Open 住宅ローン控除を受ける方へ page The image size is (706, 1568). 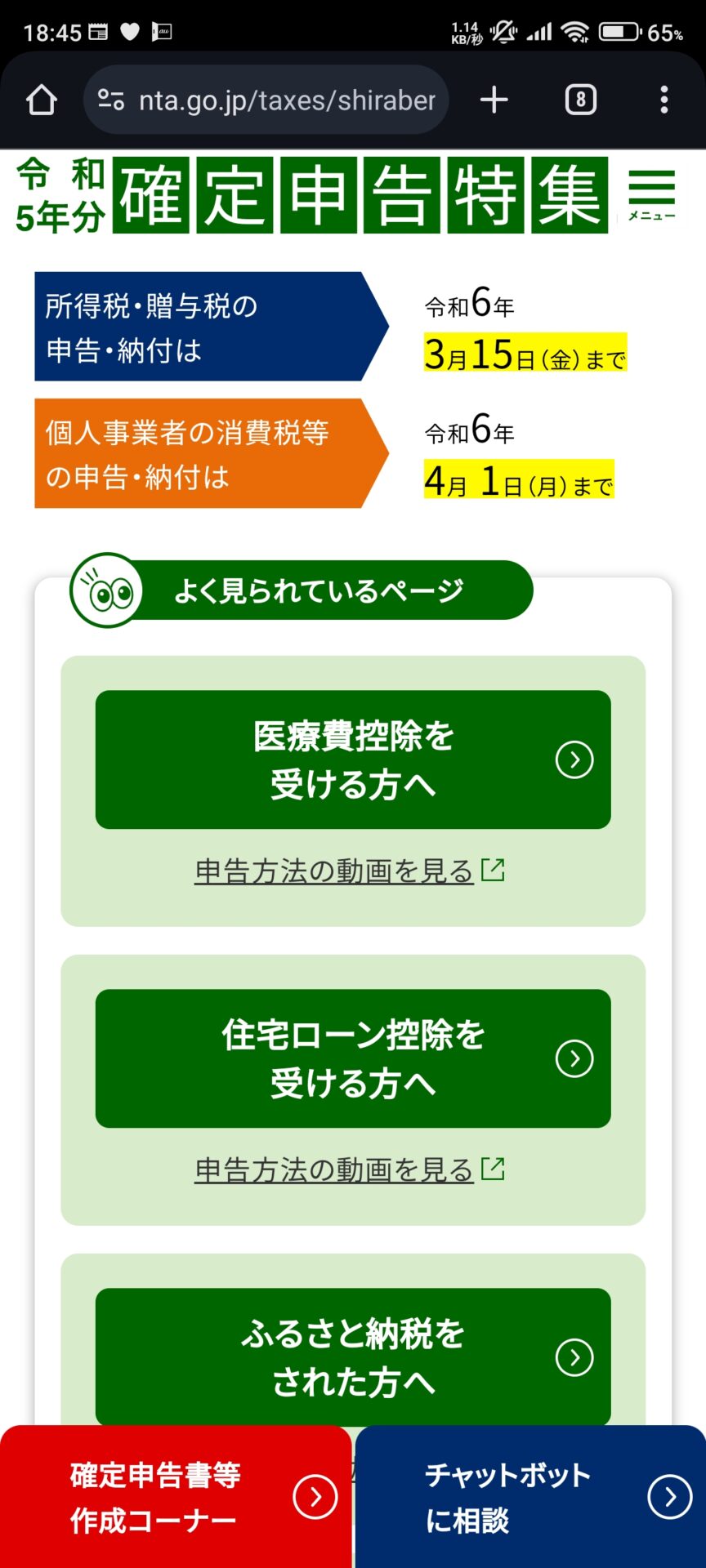353,1058
